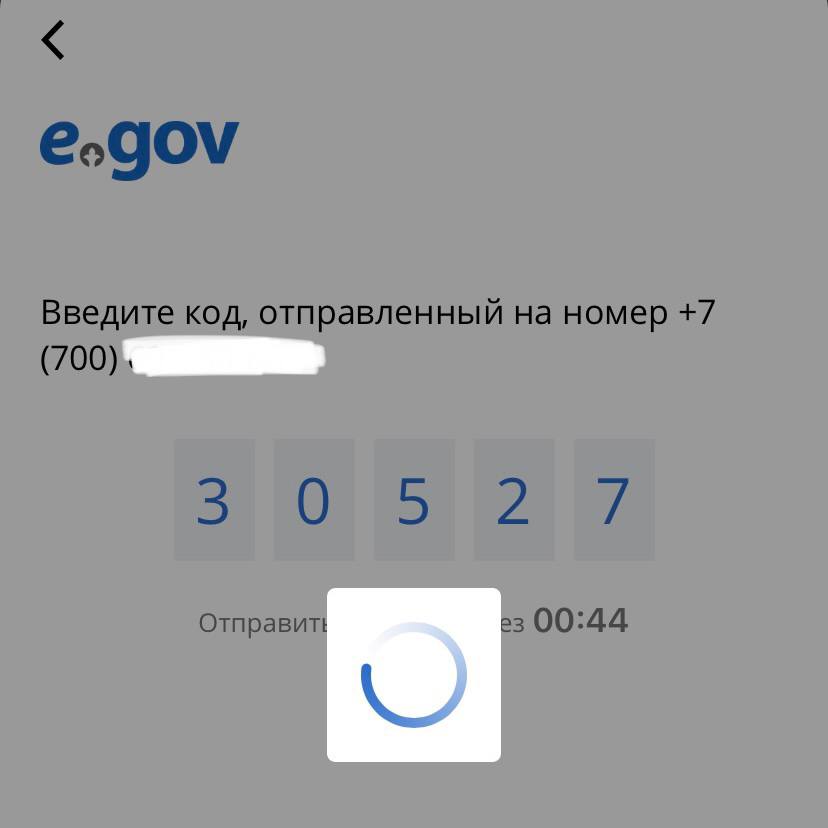Screen dimensions: 828x828
Task: Tap the fourth code box showing 2
Action: click(513, 500)
